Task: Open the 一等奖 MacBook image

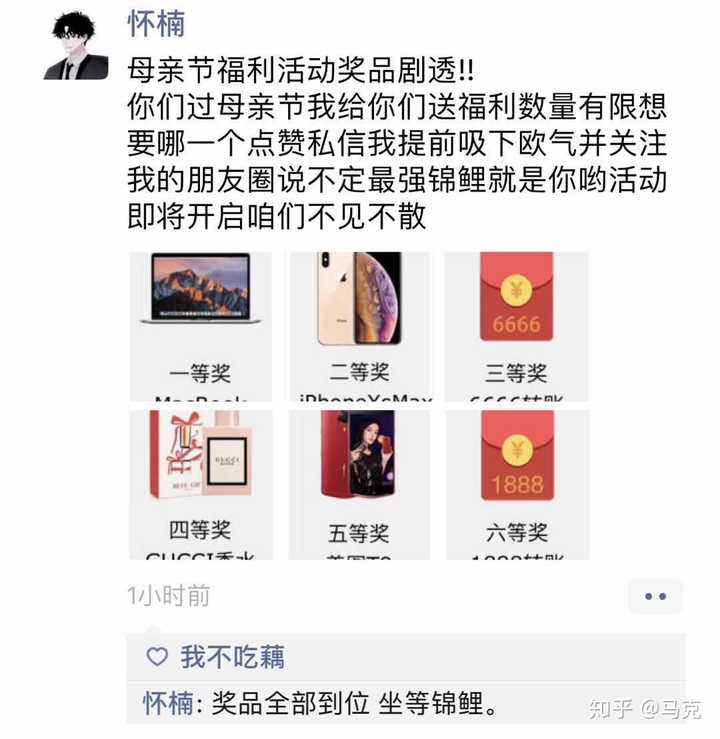Action: pyautogui.click(x=200, y=325)
